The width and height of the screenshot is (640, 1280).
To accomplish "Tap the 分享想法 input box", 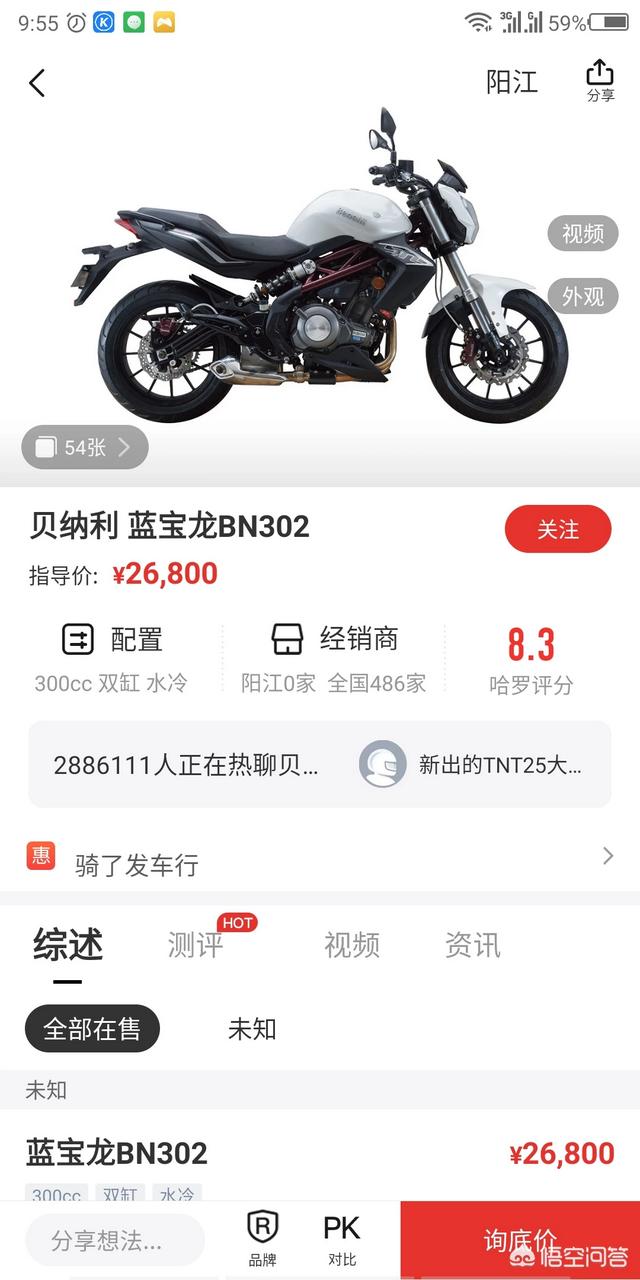I will 114,1242.
